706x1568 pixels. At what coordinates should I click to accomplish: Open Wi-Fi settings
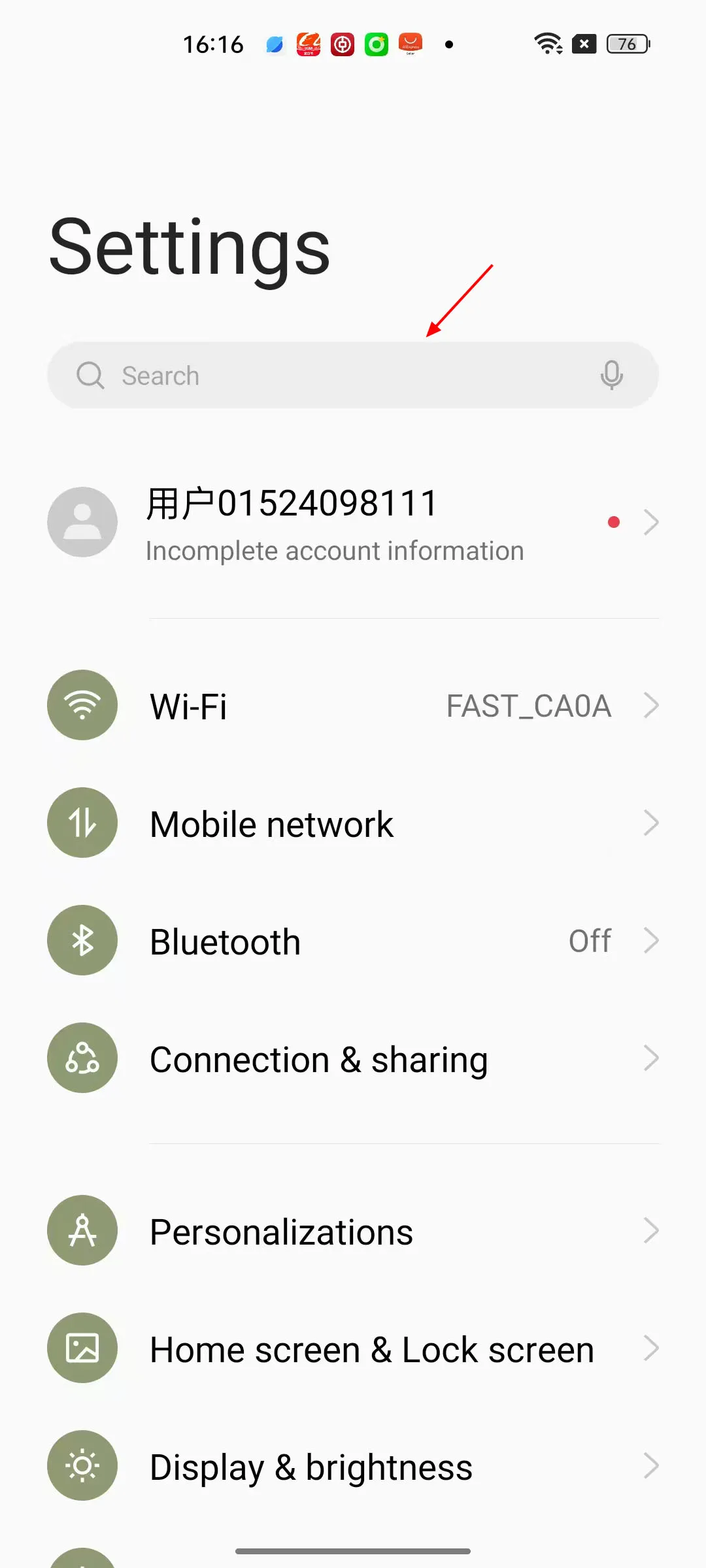pos(353,706)
